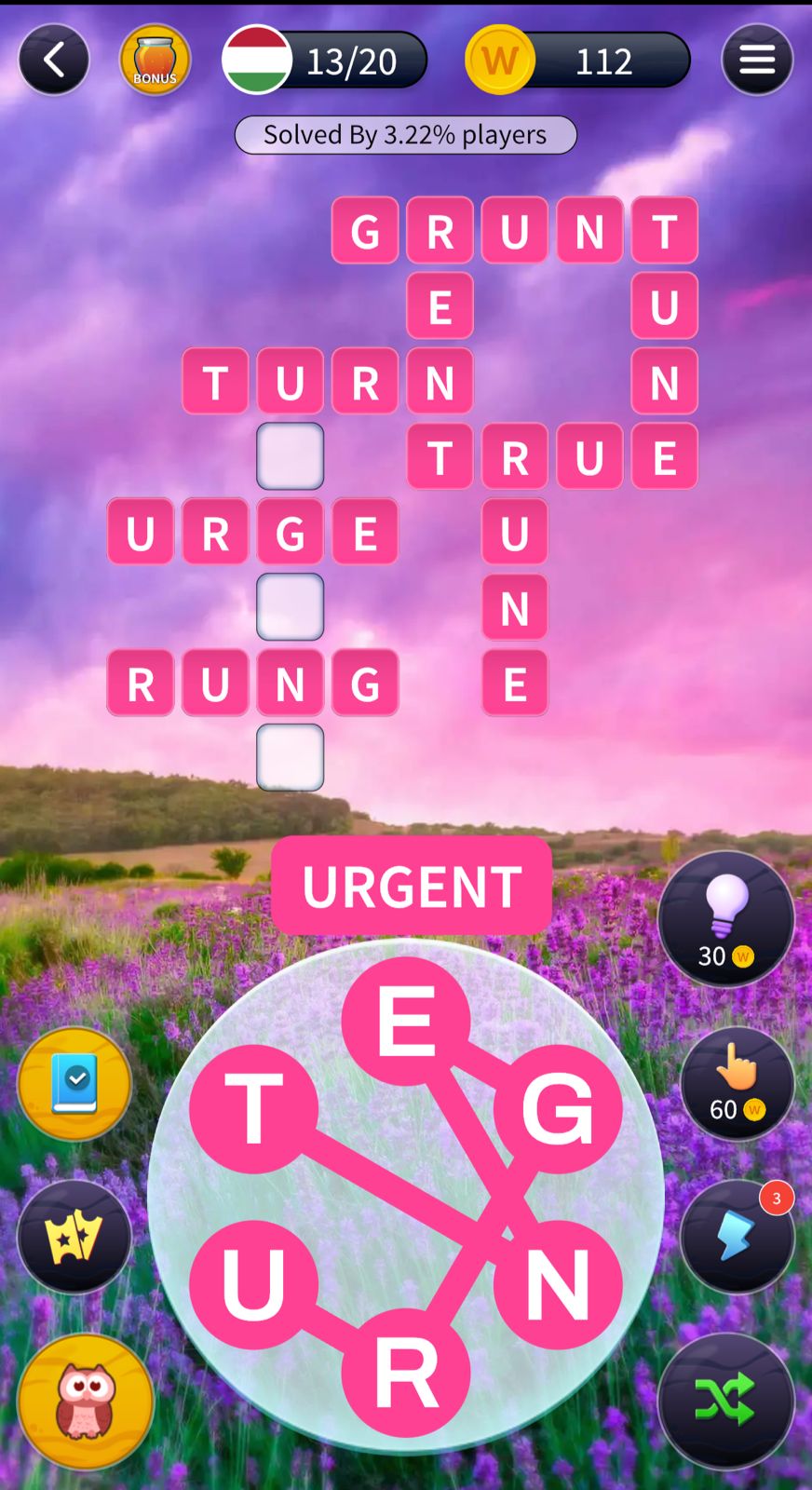The width and height of the screenshot is (812, 1490).
Task: Go back with the arrow button
Action: click(x=54, y=61)
